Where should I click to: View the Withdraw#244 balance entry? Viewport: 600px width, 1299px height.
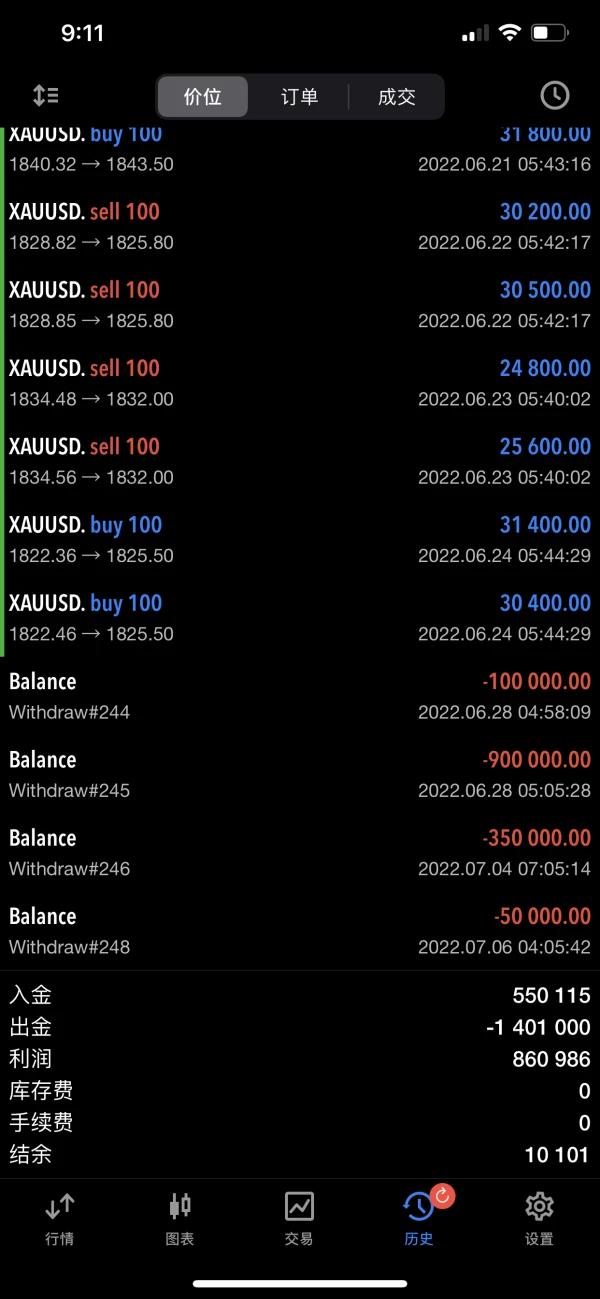click(300, 696)
